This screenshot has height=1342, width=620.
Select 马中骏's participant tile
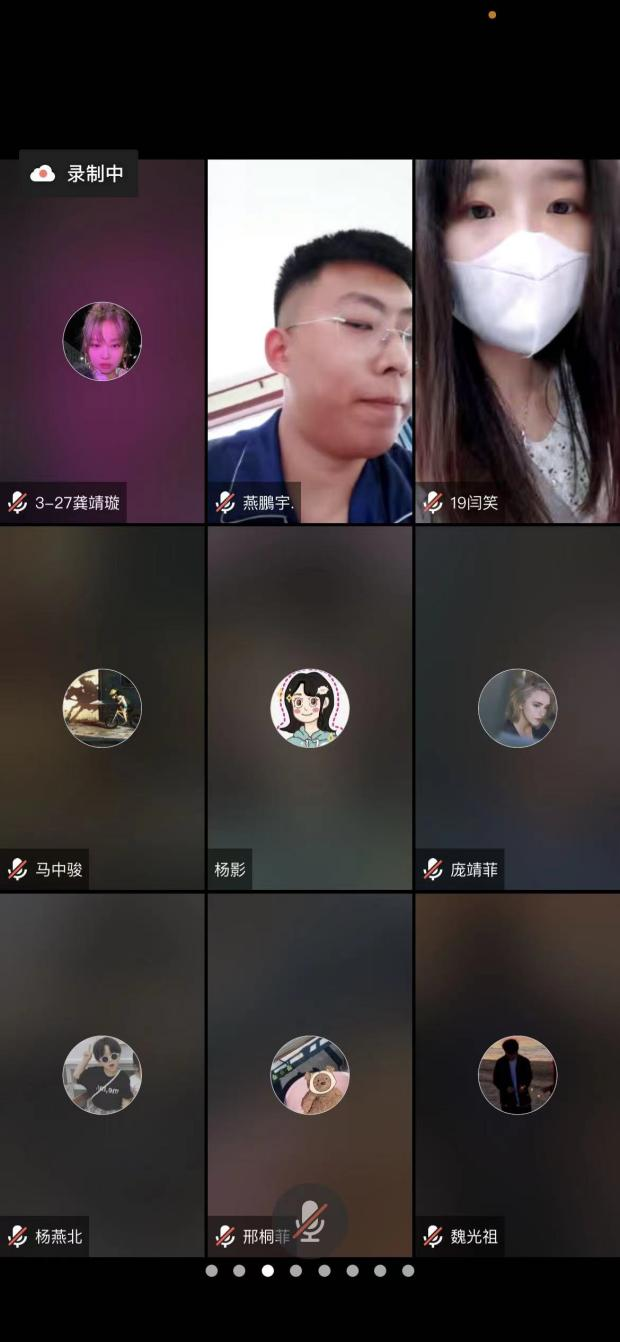pyautogui.click(x=102, y=708)
